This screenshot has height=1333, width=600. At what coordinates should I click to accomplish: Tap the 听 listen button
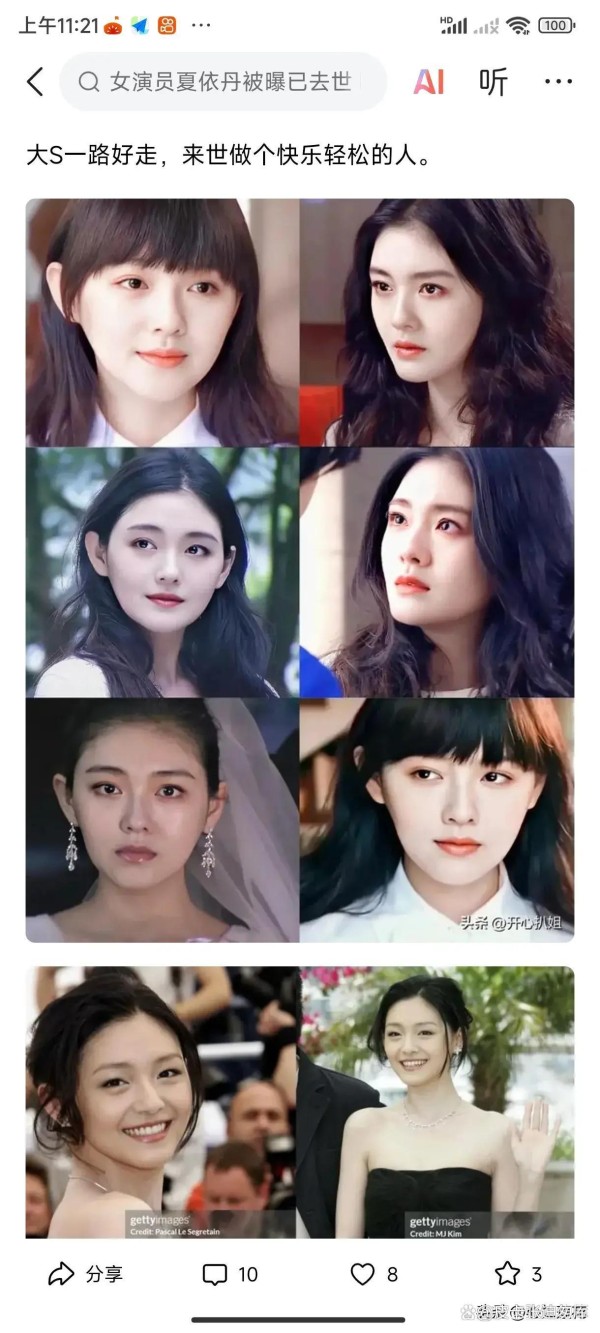pos(493,82)
